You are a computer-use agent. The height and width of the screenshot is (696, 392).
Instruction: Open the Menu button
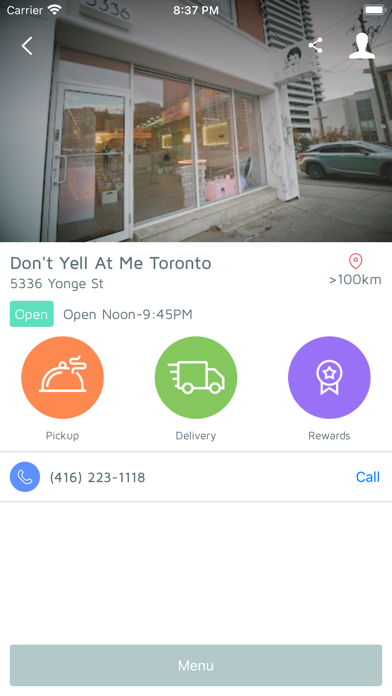tap(196, 665)
